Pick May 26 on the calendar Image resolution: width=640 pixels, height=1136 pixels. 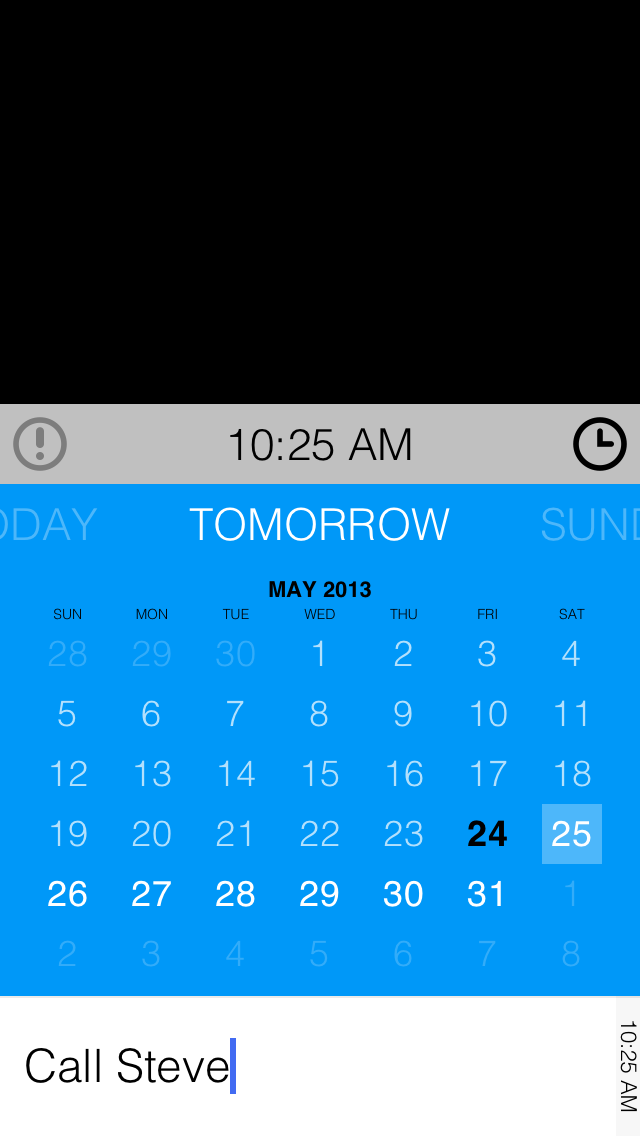[67, 894]
